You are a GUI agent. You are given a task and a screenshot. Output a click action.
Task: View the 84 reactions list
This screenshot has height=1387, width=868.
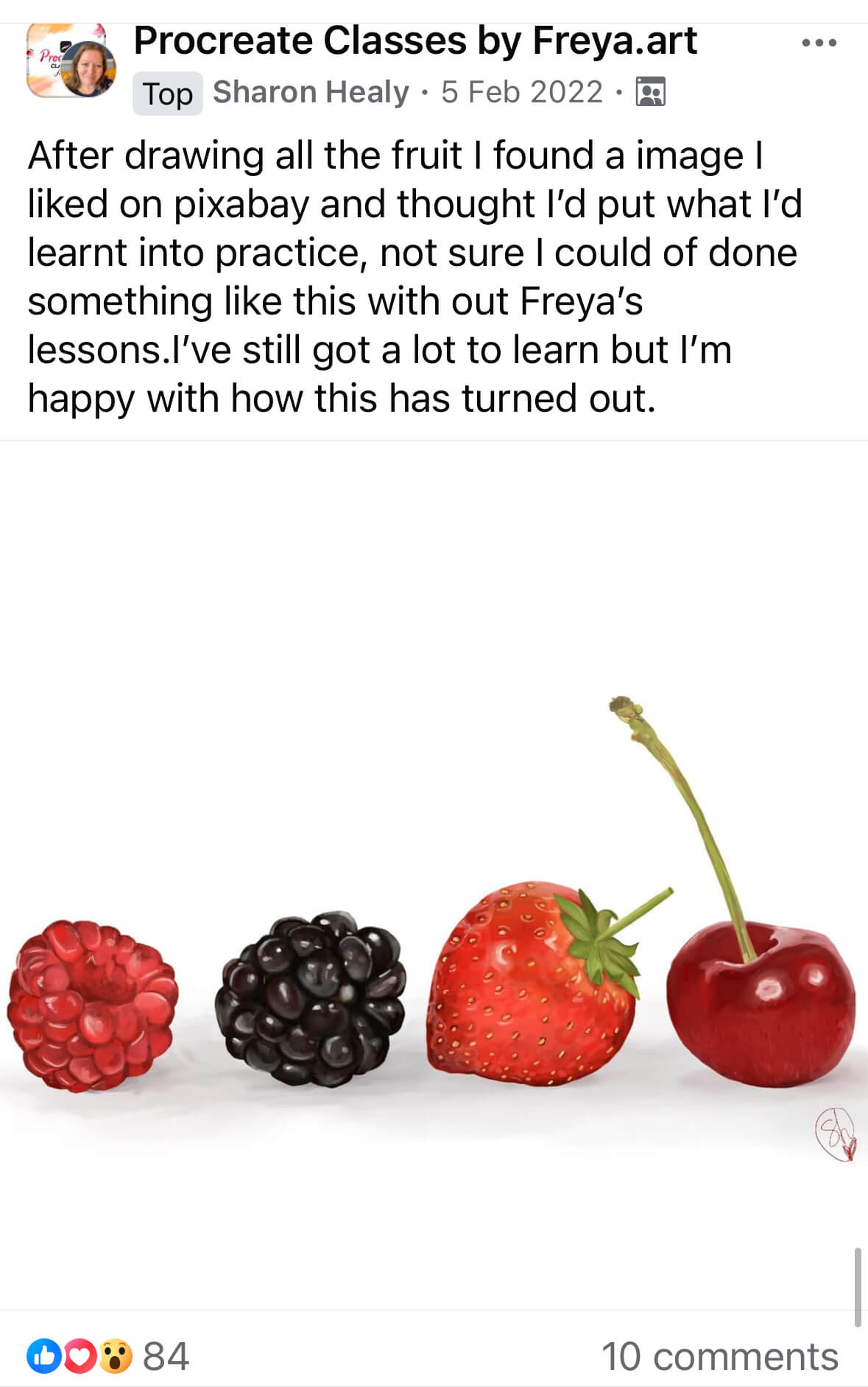tap(108, 1356)
